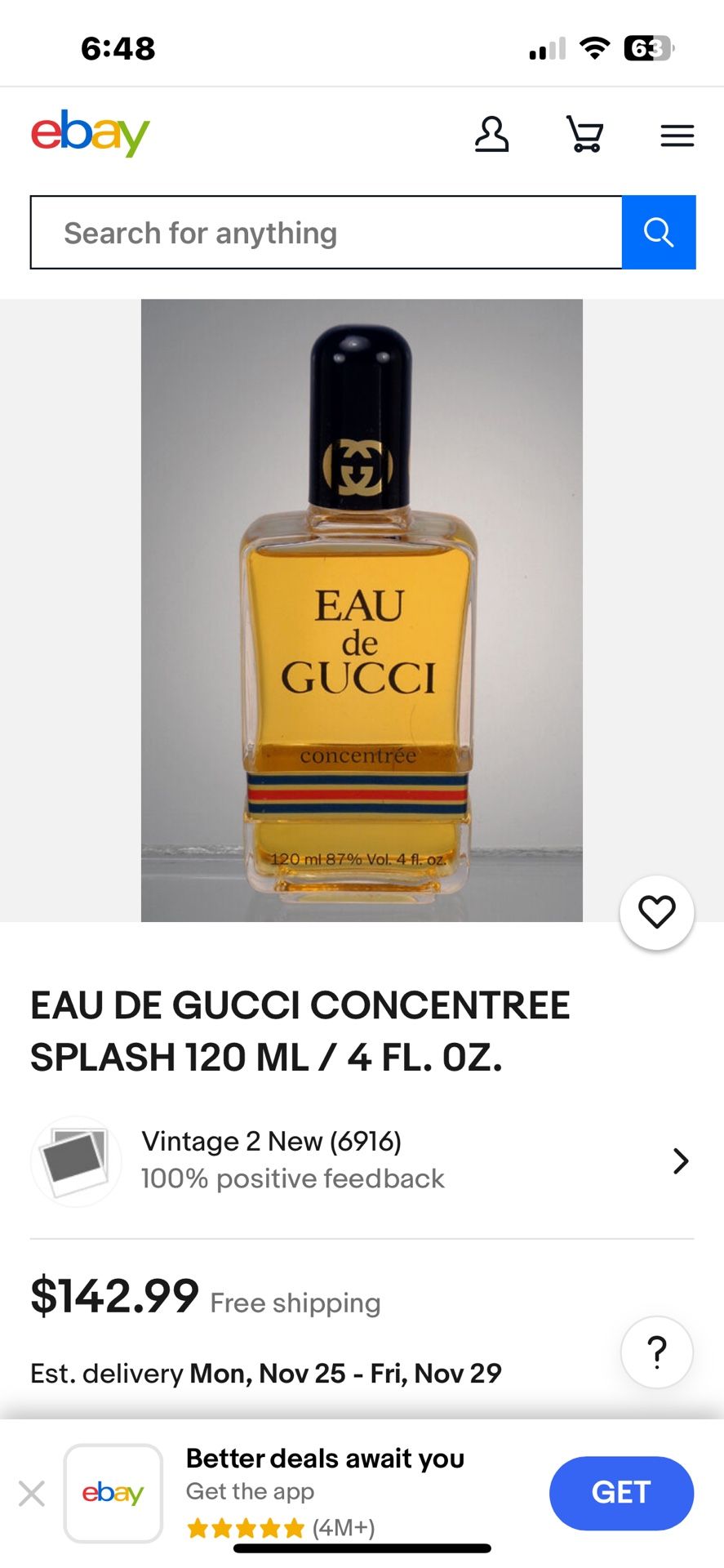The width and height of the screenshot is (724, 1568).
Task: Focus the Search for anything field
Action: [x=326, y=233]
